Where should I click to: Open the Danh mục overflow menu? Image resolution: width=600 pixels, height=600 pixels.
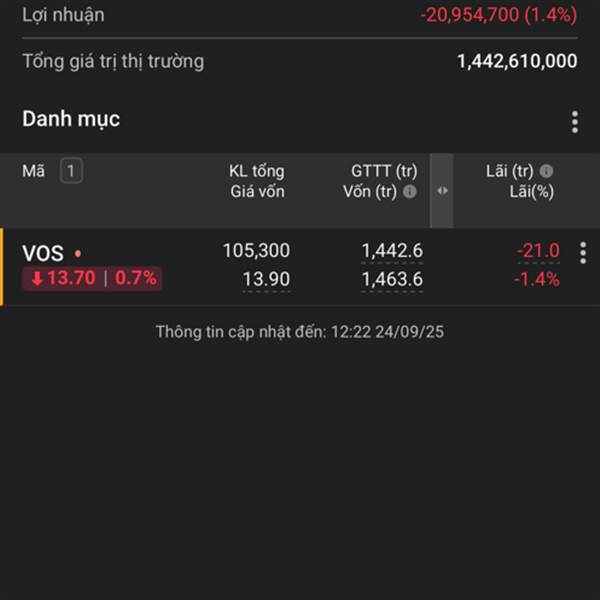[x=574, y=122]
